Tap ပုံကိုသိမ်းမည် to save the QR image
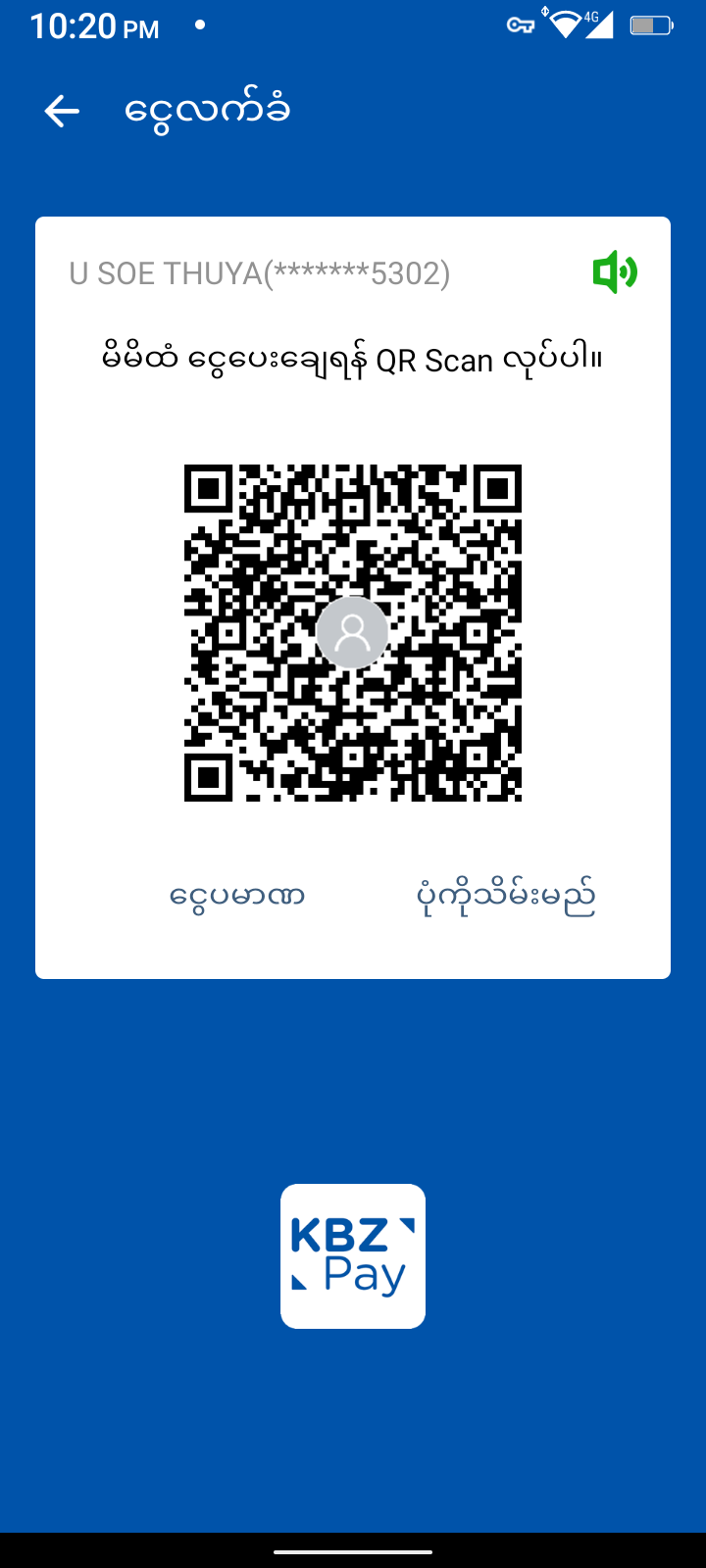This screenshot has height=1568, width=706. pos(506,897)
